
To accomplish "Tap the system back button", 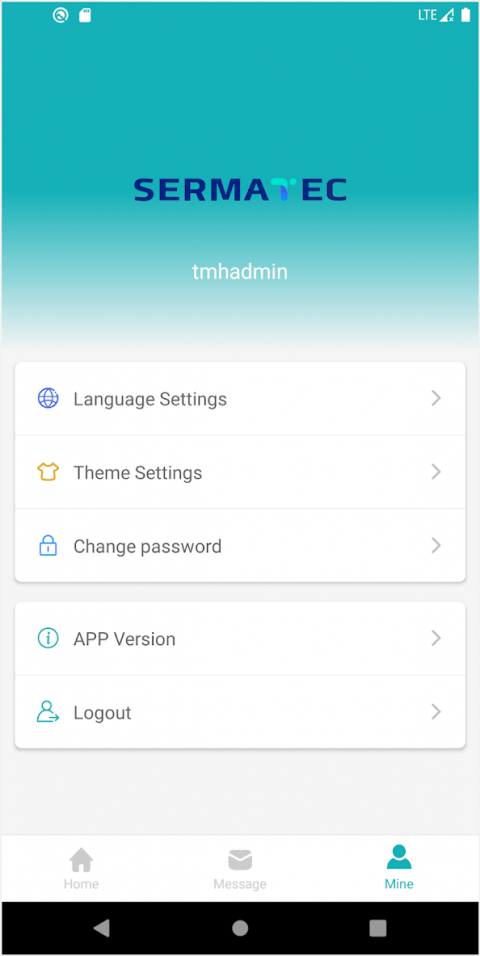I will pyautogui.click(x=102, y=928).
